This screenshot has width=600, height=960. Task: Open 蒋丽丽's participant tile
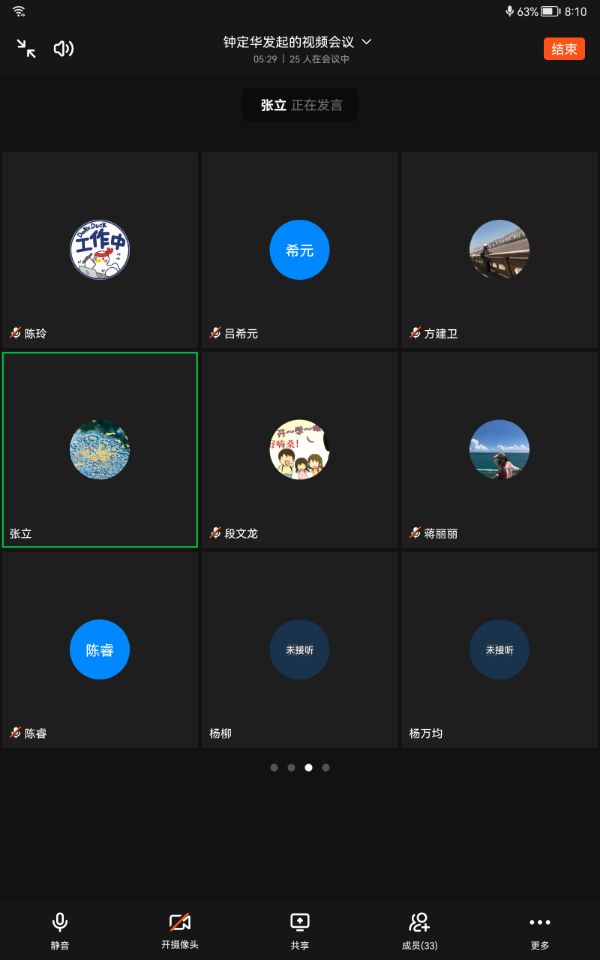[500, 450]
